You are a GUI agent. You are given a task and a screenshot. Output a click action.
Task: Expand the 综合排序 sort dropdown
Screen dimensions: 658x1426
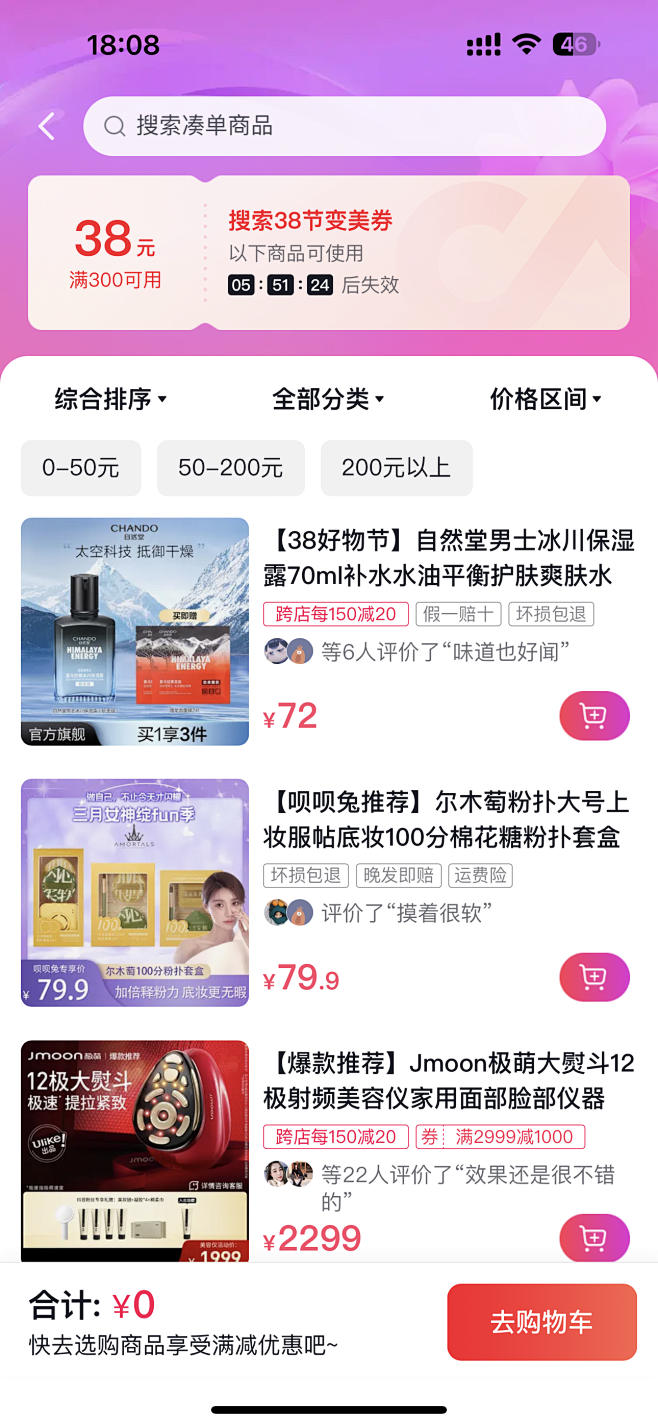[x=110, y=399]
